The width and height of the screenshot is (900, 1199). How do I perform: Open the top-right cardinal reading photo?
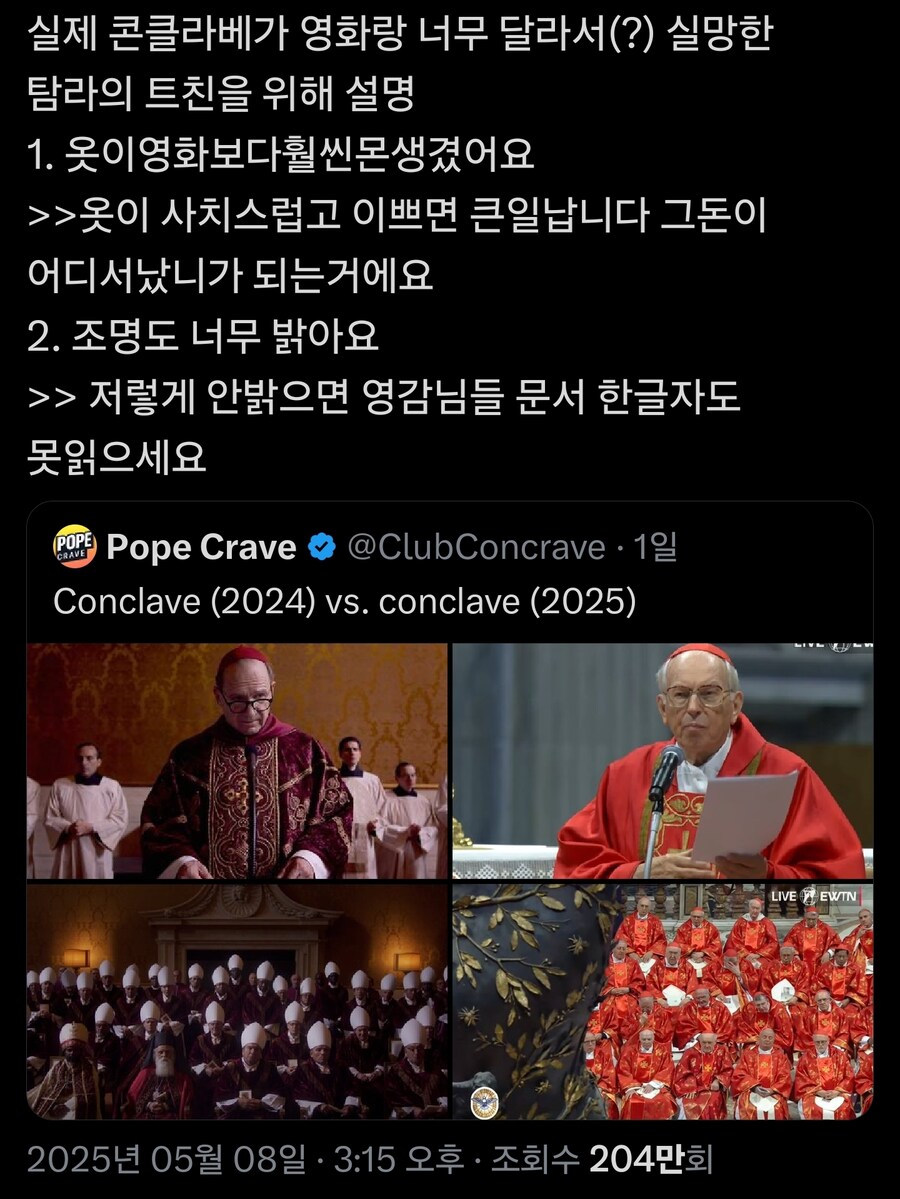(x=663, y=761)
